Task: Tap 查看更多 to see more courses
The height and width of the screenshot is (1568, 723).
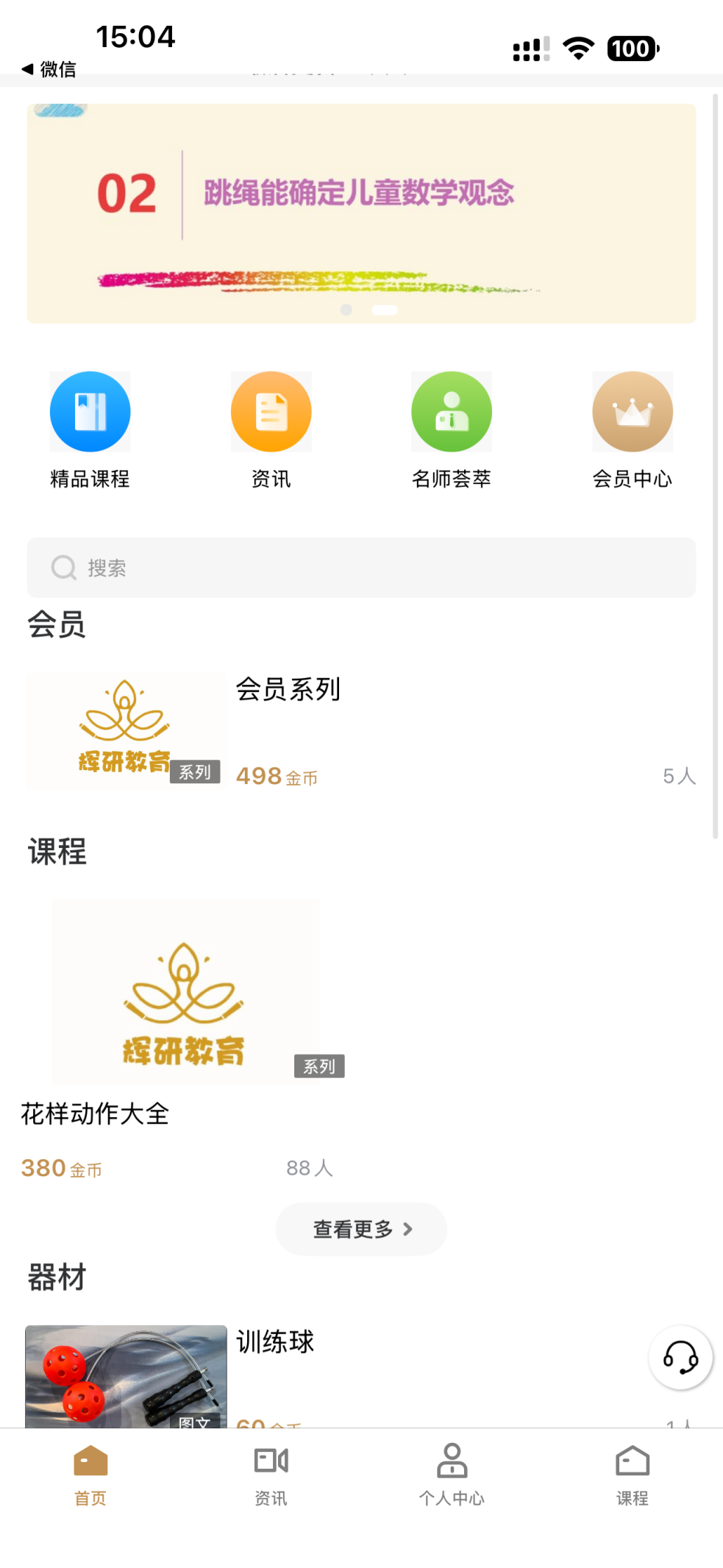Action: click(x=361, y=1229)
